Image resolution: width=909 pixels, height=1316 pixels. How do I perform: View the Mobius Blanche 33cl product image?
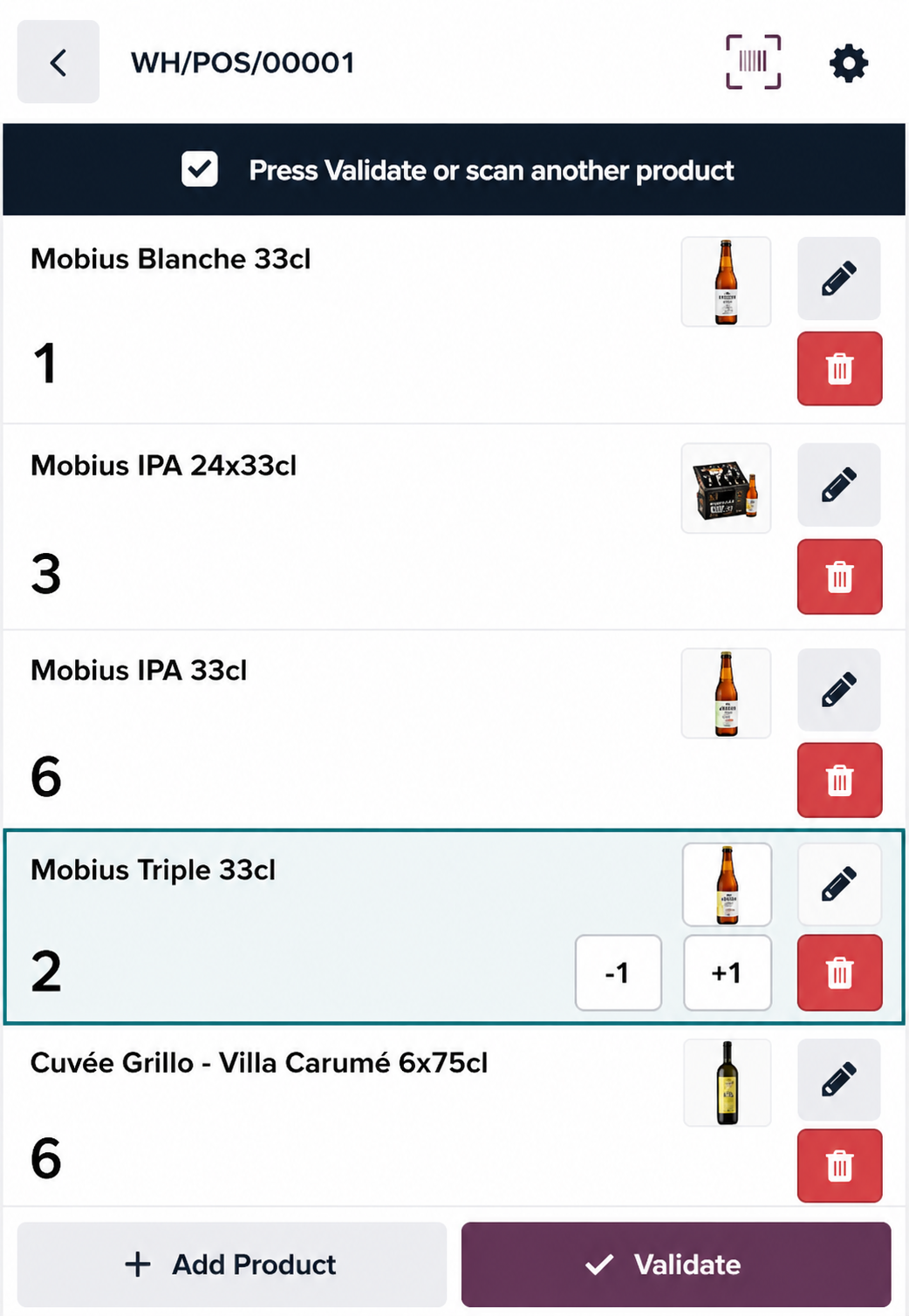coord(726,282)
